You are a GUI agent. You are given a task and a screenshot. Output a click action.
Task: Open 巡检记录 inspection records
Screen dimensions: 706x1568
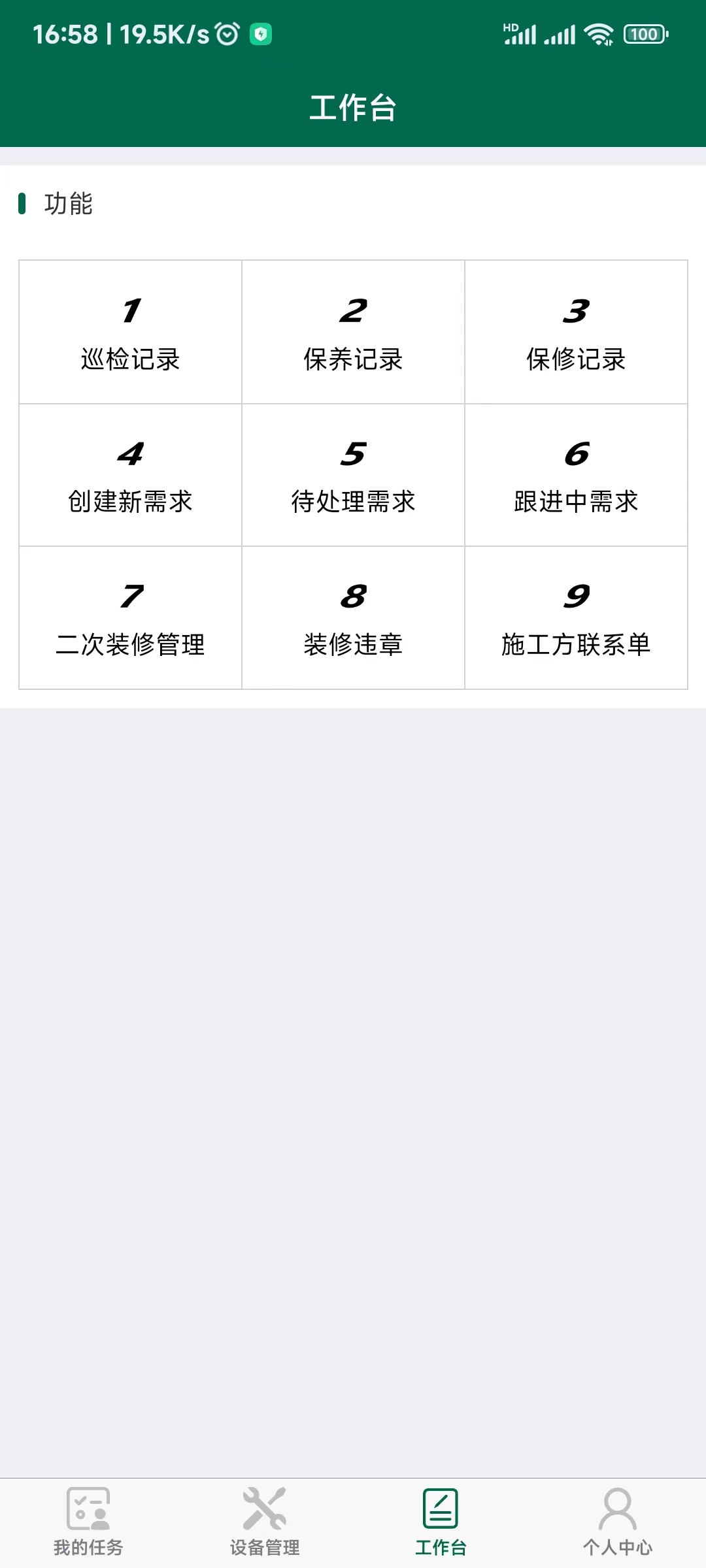coord(130,333)
